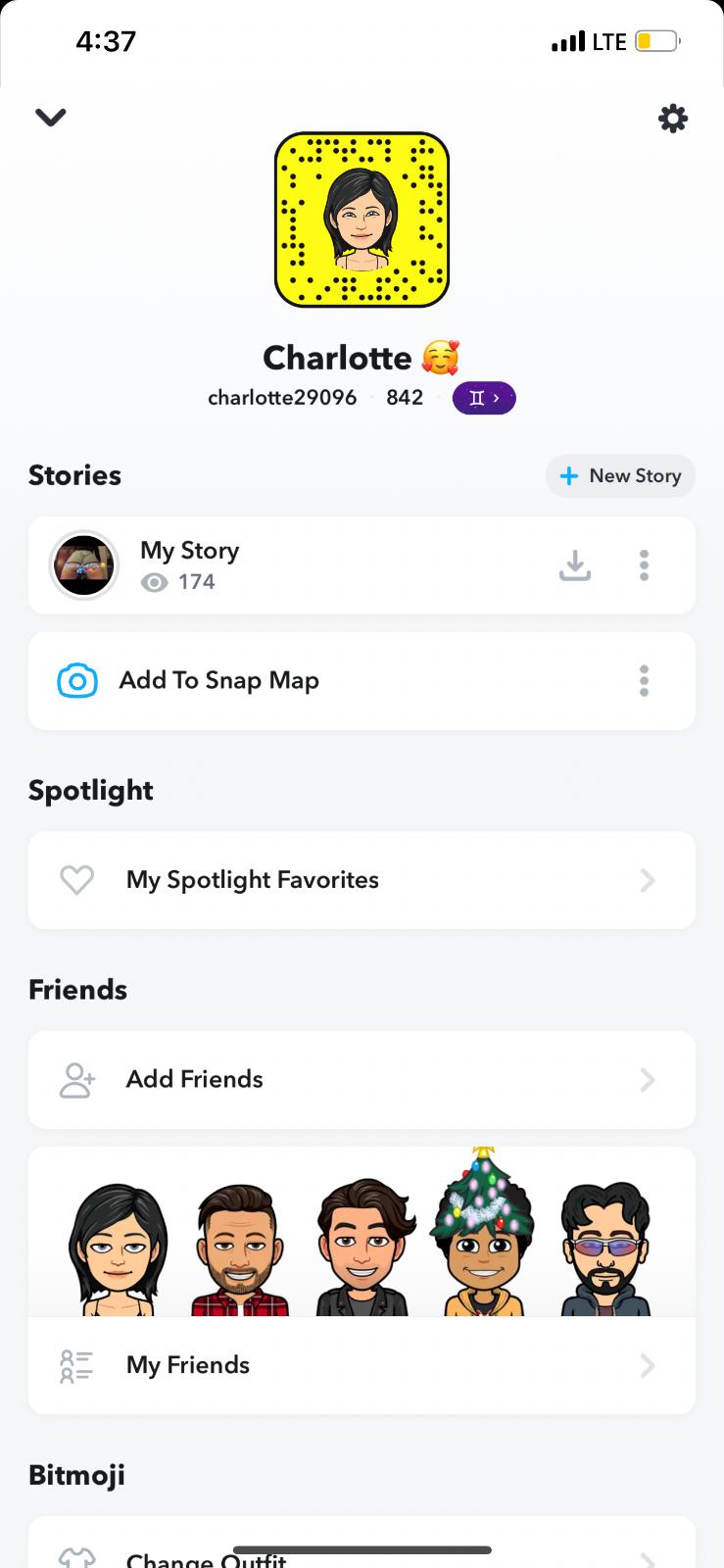Tap the snap score 842
The width and height of the screenshot is (724, 1568).
tap(405, 398)
